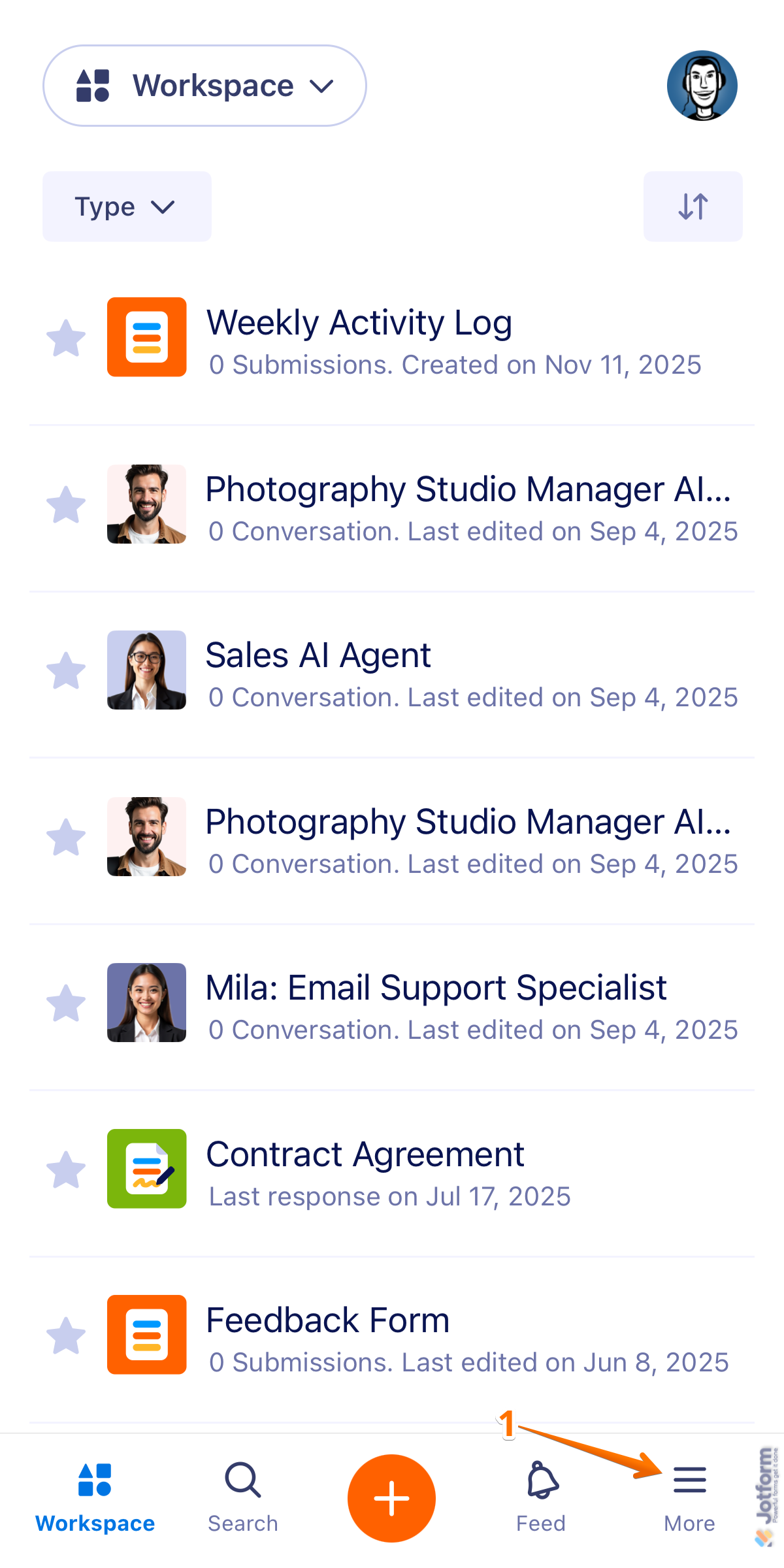Open Mila: Email Support Specialist
Viewport: 784px width, 1568px height.
click(x=436, y=988)
